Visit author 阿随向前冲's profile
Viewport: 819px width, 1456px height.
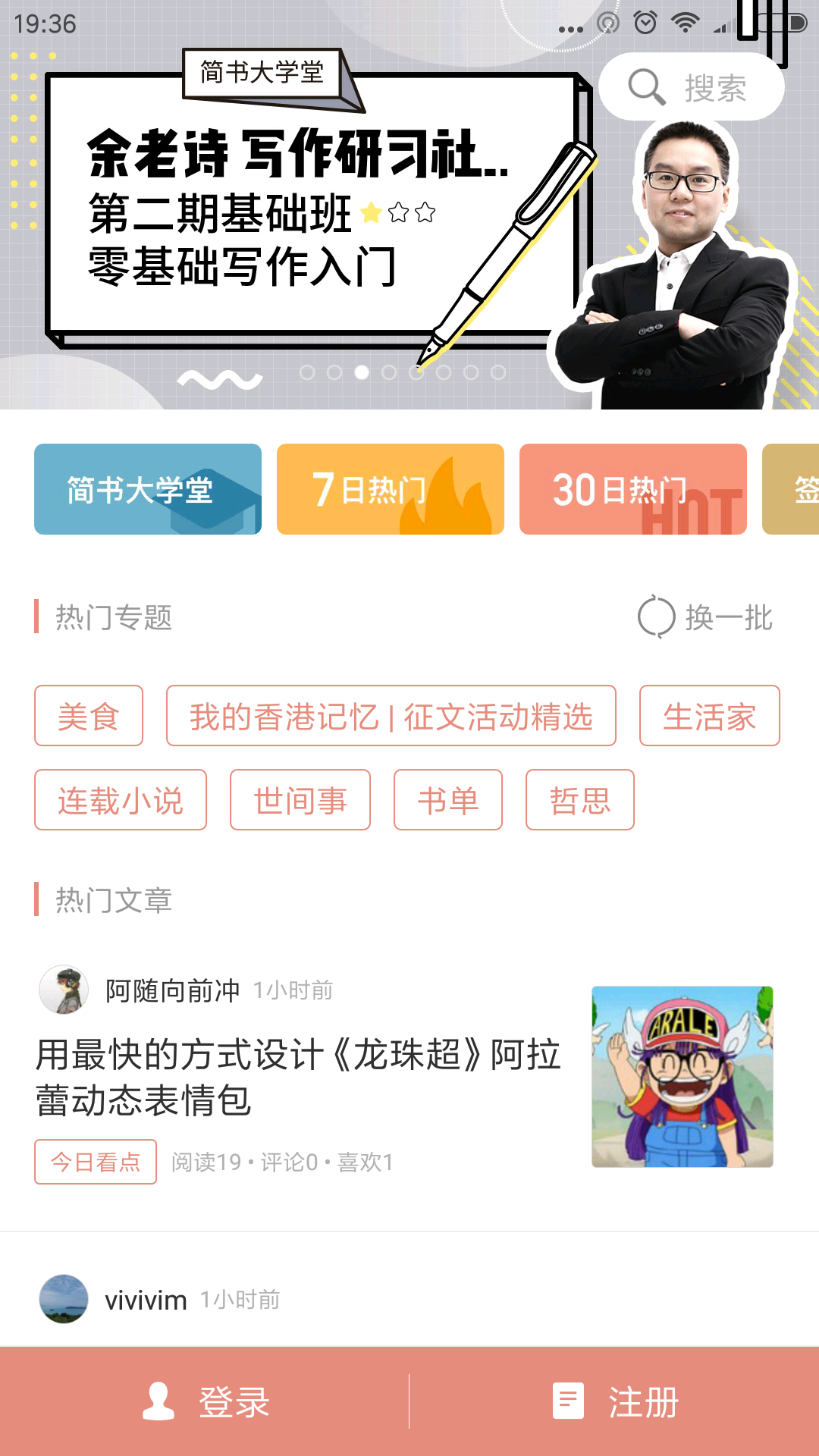click(x=172, y=990)
